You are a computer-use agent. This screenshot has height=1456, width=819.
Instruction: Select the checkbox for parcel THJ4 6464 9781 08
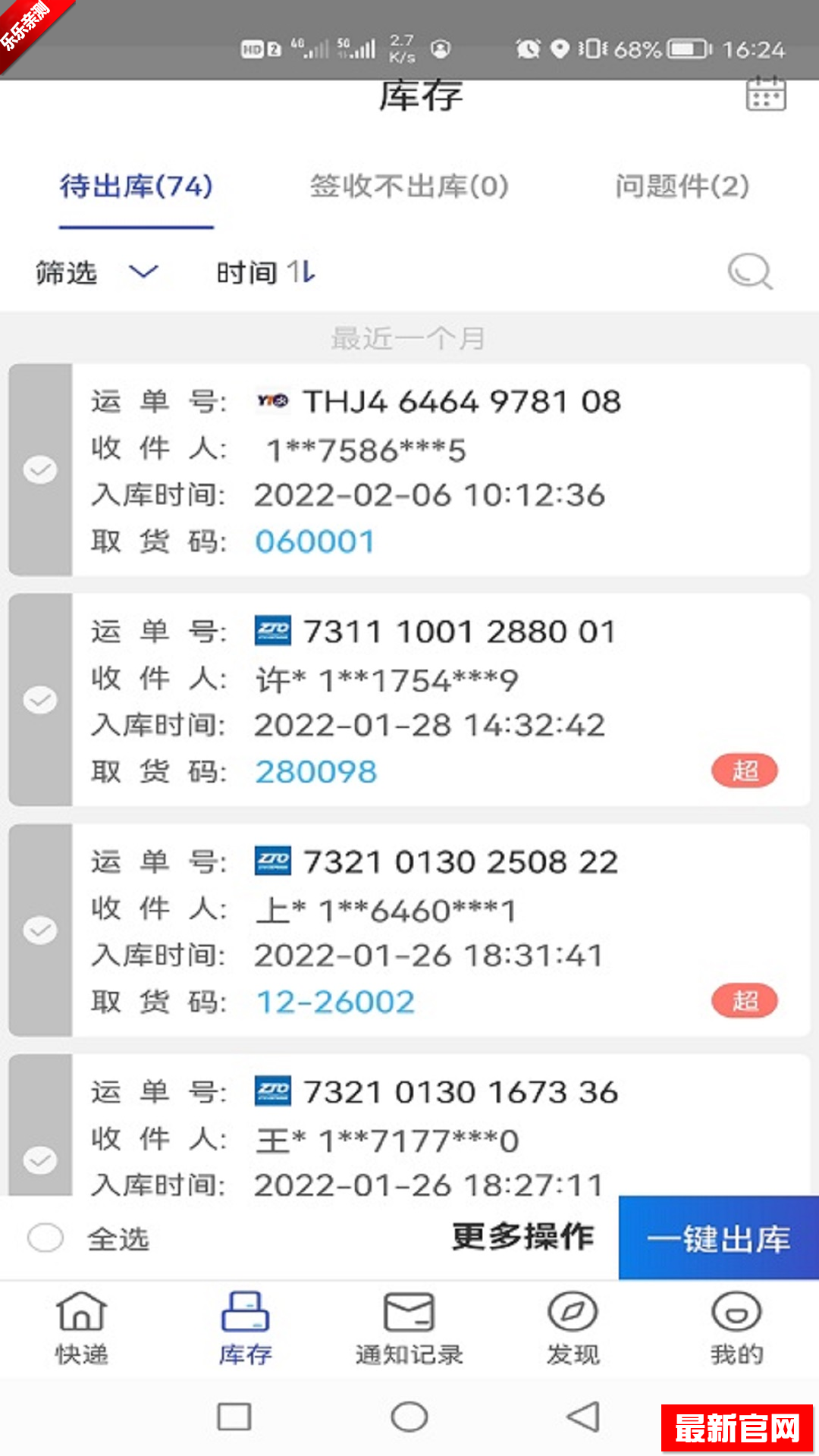click(40, 470)
